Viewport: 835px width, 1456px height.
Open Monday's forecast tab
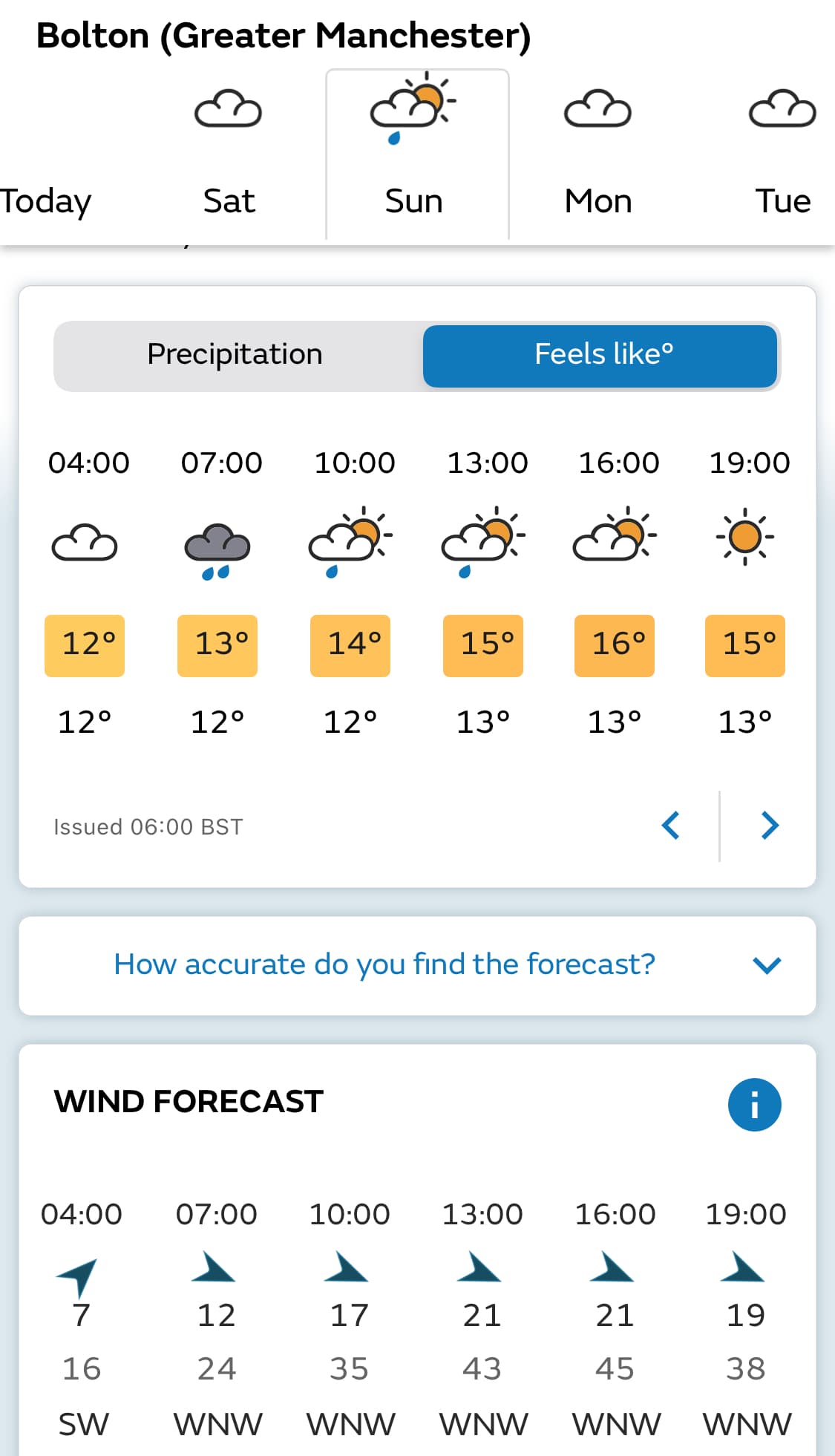pyautogui.click(x=598, y=157)
